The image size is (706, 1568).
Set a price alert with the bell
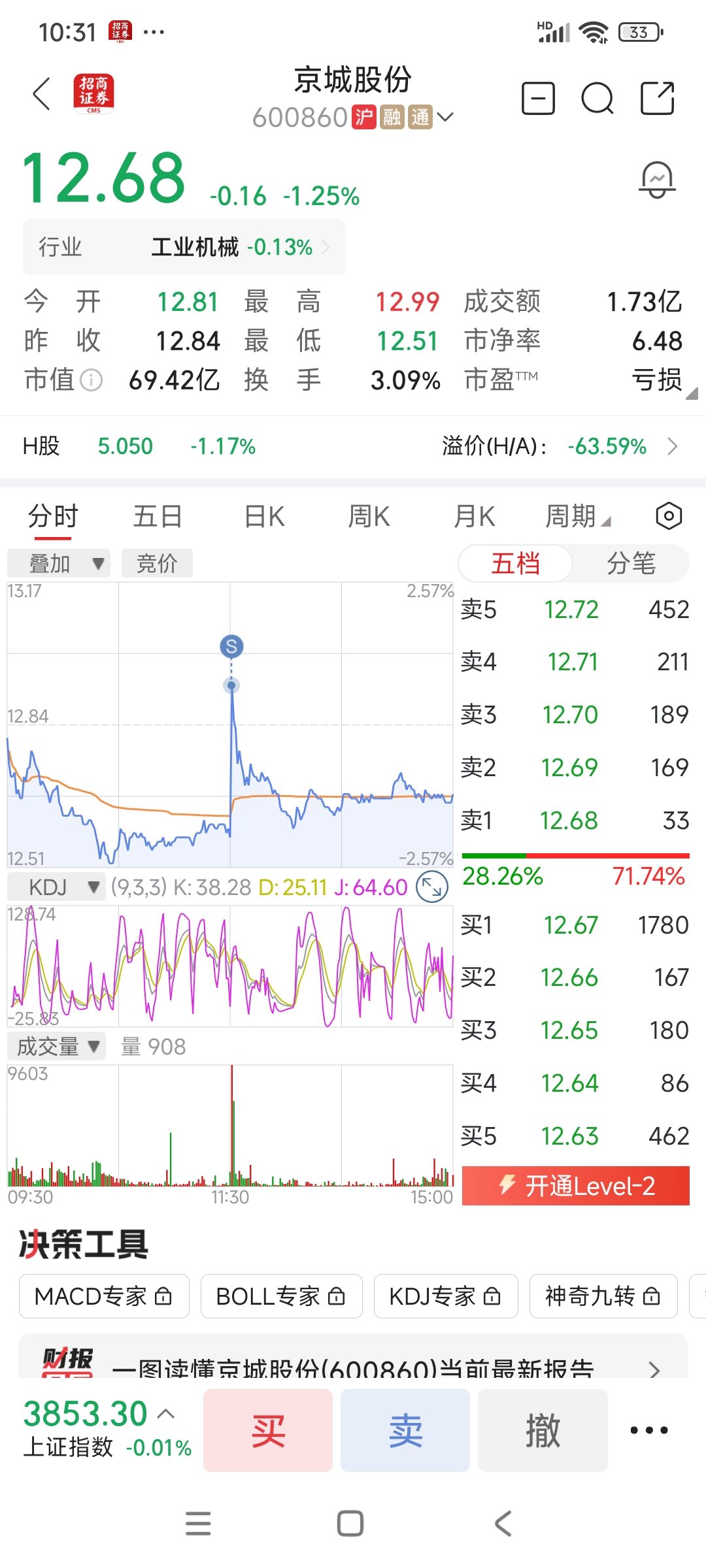click(x=657, y=180)
